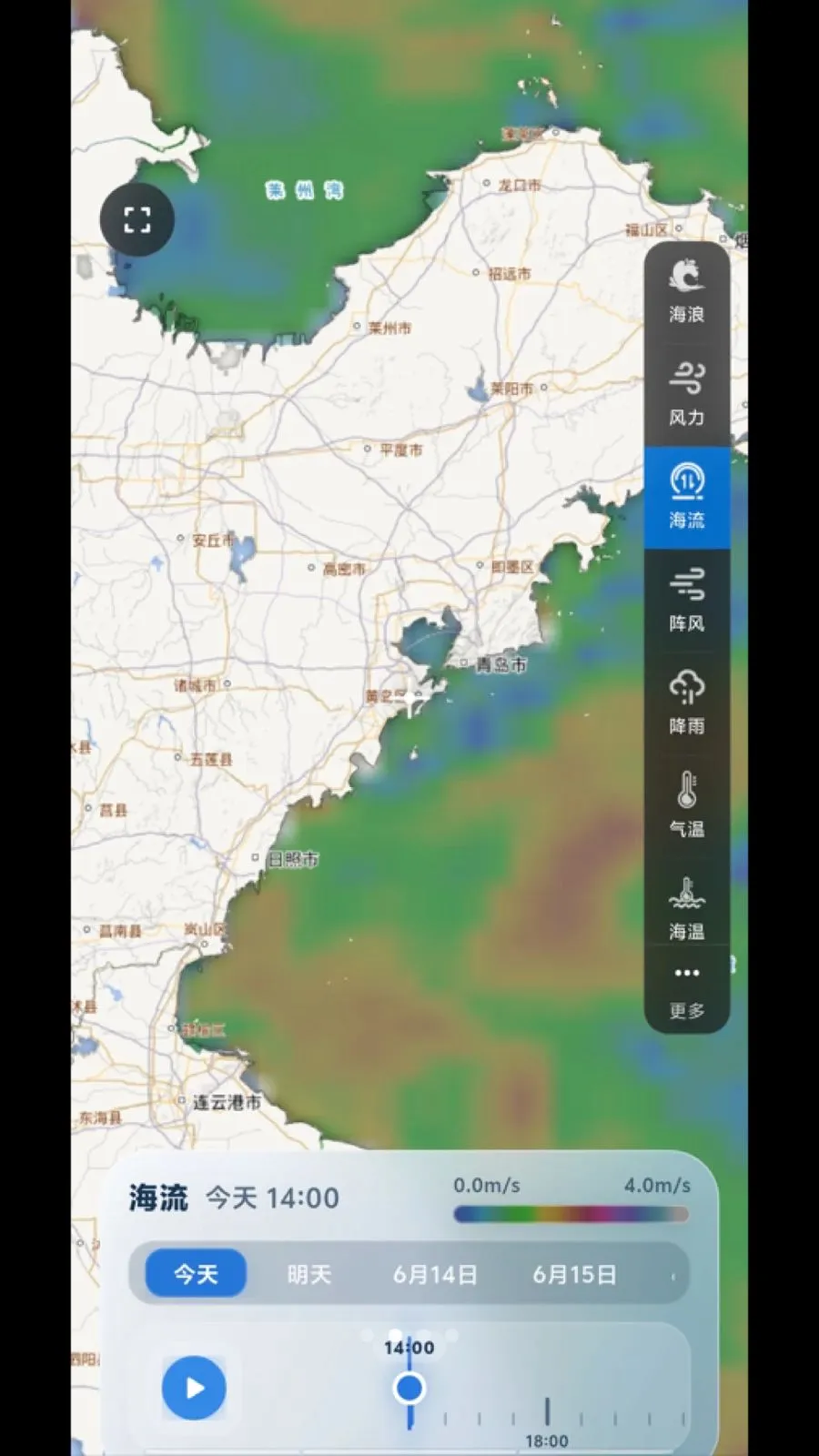
Task: Switch forecast to 明天
Action: [x=309, y=1274]
